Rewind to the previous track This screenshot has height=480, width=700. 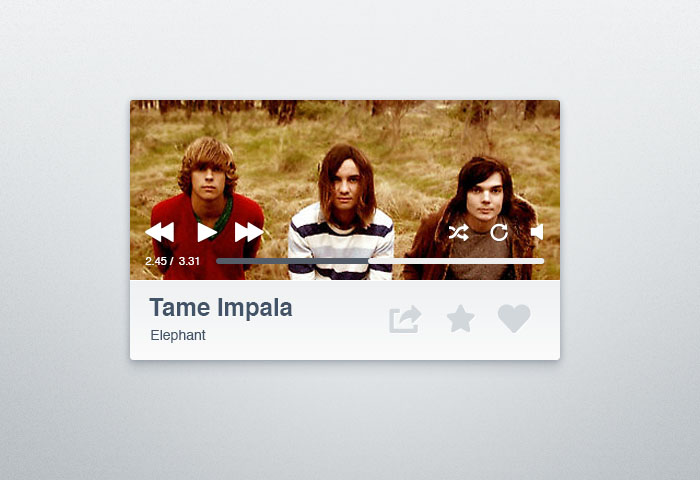click(159, 232)
